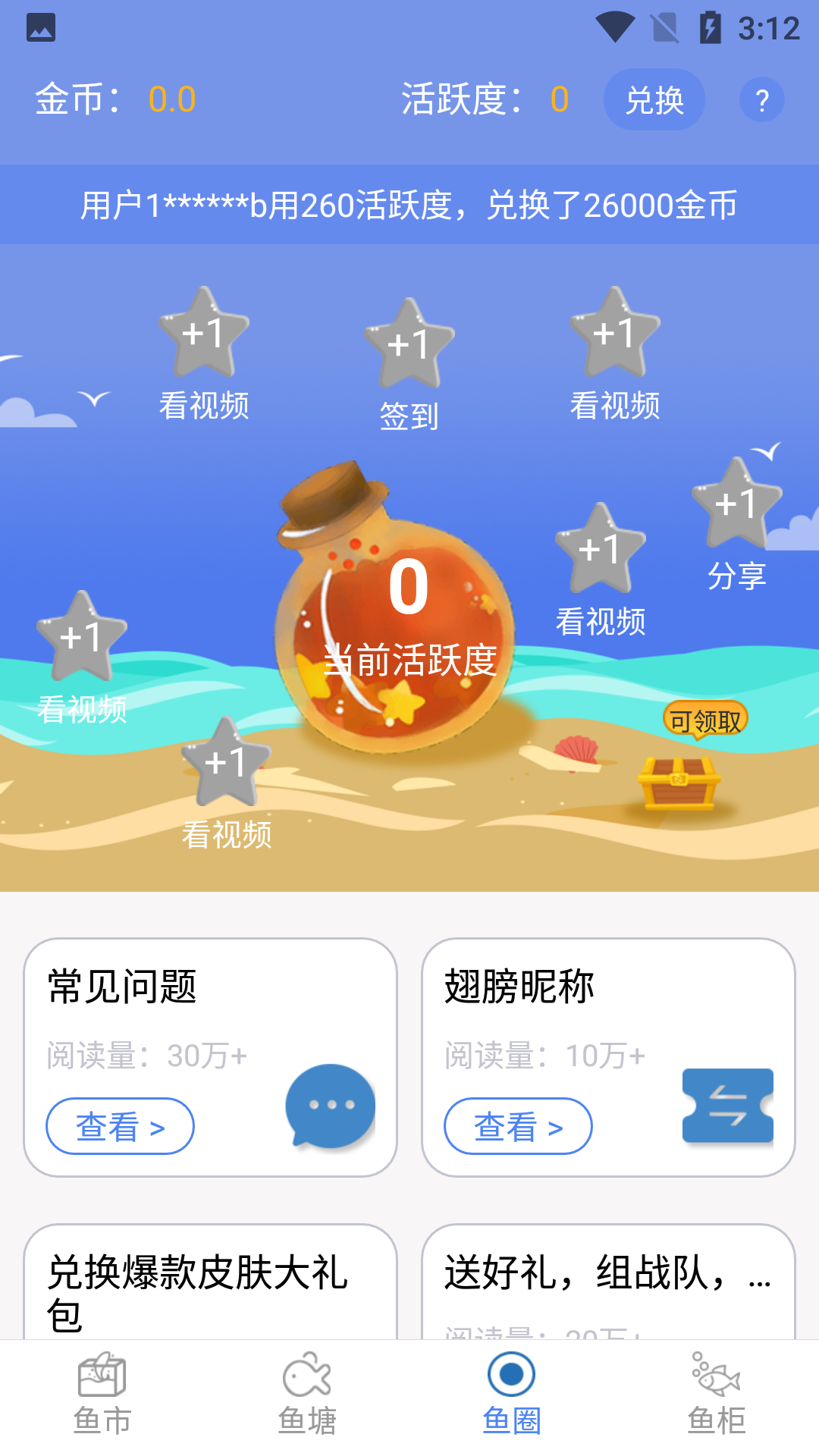
Task: Tap 查看 under 翅膀昵称
Action: [518, 1126]
